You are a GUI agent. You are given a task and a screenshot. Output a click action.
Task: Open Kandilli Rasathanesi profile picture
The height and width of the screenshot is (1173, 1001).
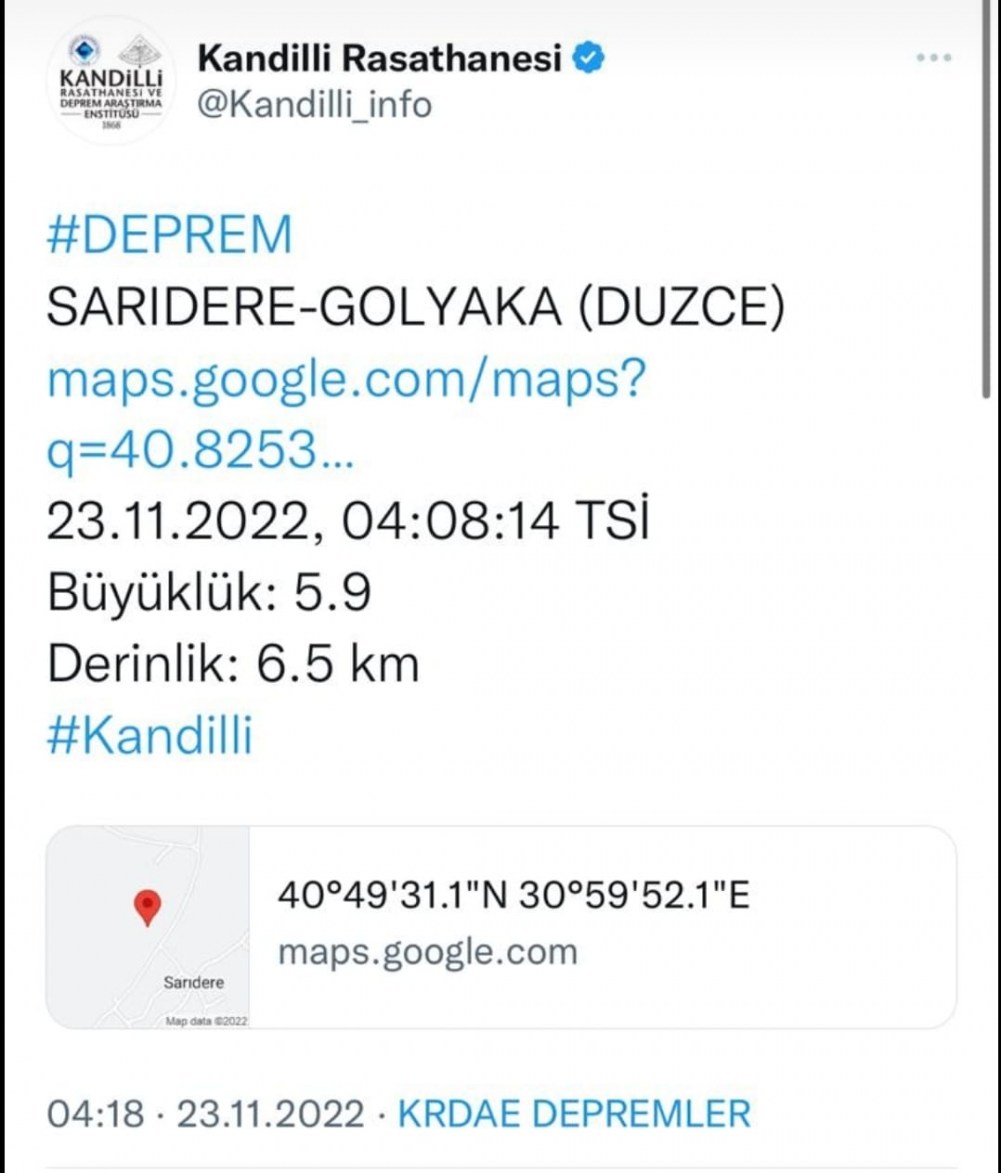(x=111, y=82)
